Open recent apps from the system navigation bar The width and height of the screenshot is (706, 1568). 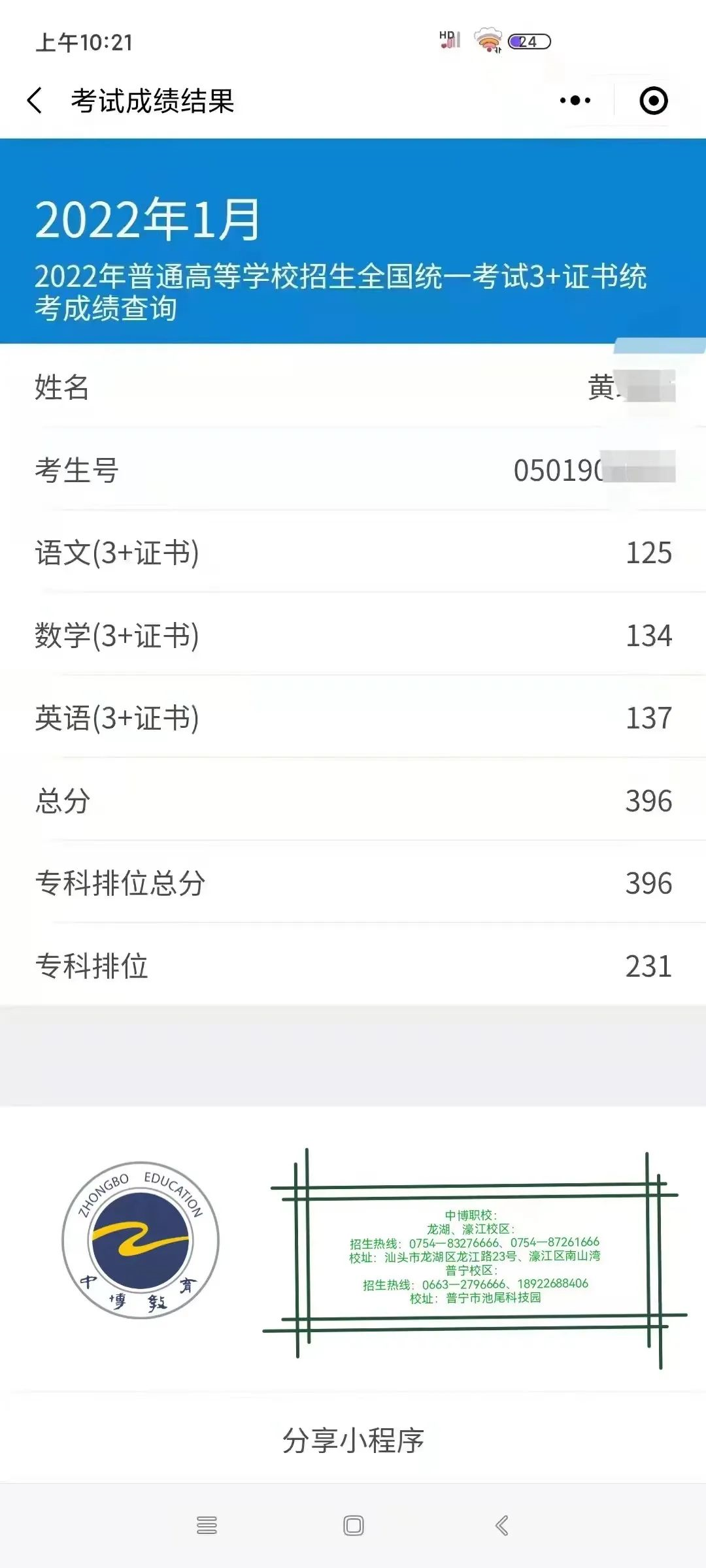click(x=207, y=1526)
